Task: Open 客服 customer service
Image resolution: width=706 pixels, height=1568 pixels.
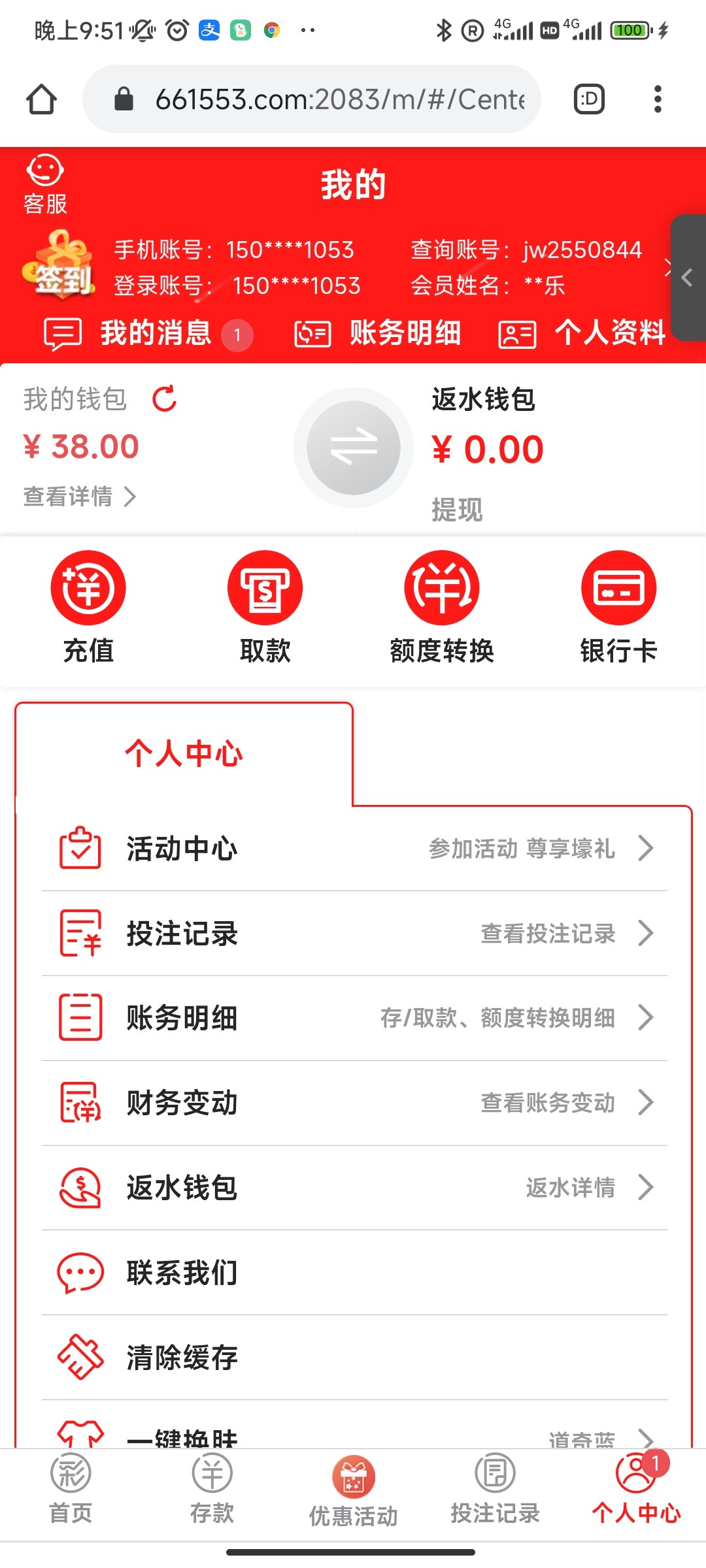Action: click(x=44, y=184)
